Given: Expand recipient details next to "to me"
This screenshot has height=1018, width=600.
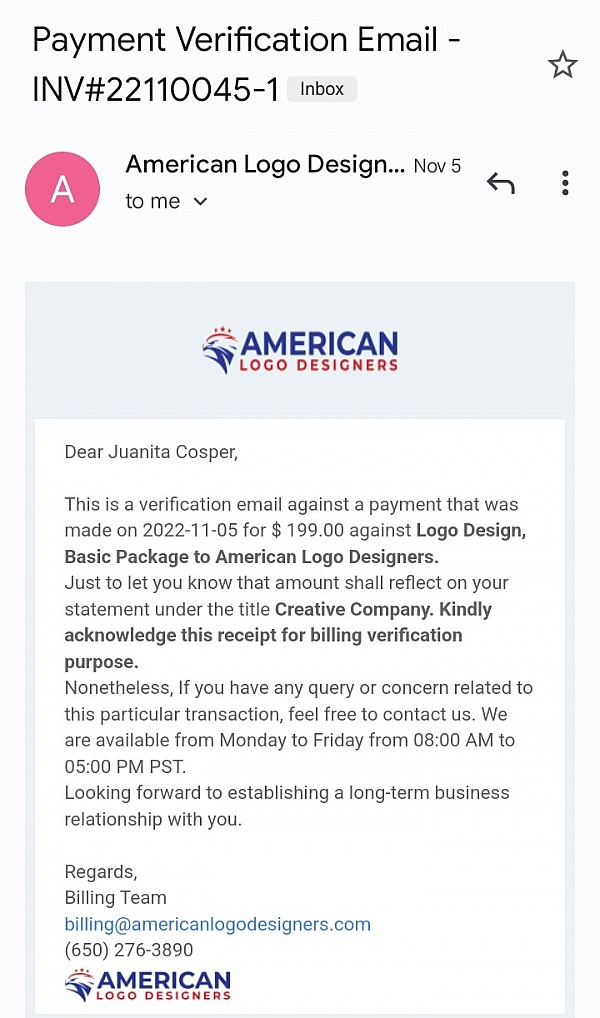Looking at the screenshot, I should point(201,202).
